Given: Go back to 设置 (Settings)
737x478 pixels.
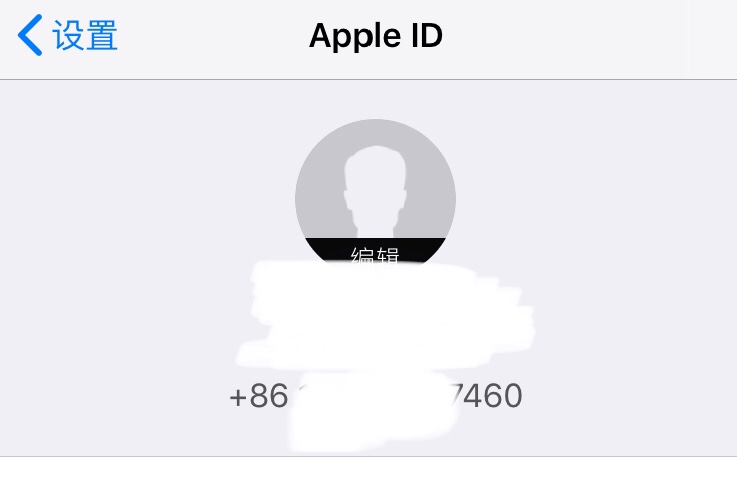Looking at the screenshot, I should coord(69,36).
